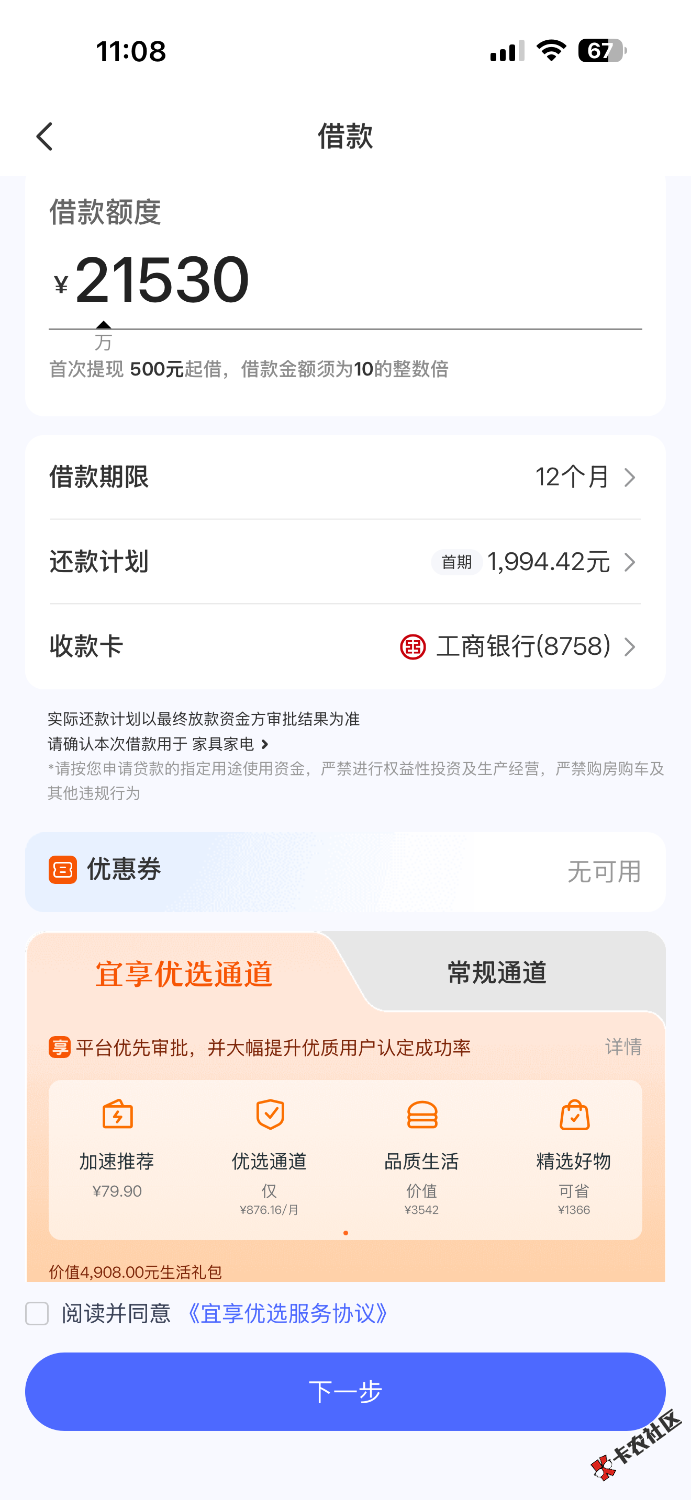Screen dimensions: 691x1500
Task: Tap the 下一步 button
Action: coord(345,1391)
